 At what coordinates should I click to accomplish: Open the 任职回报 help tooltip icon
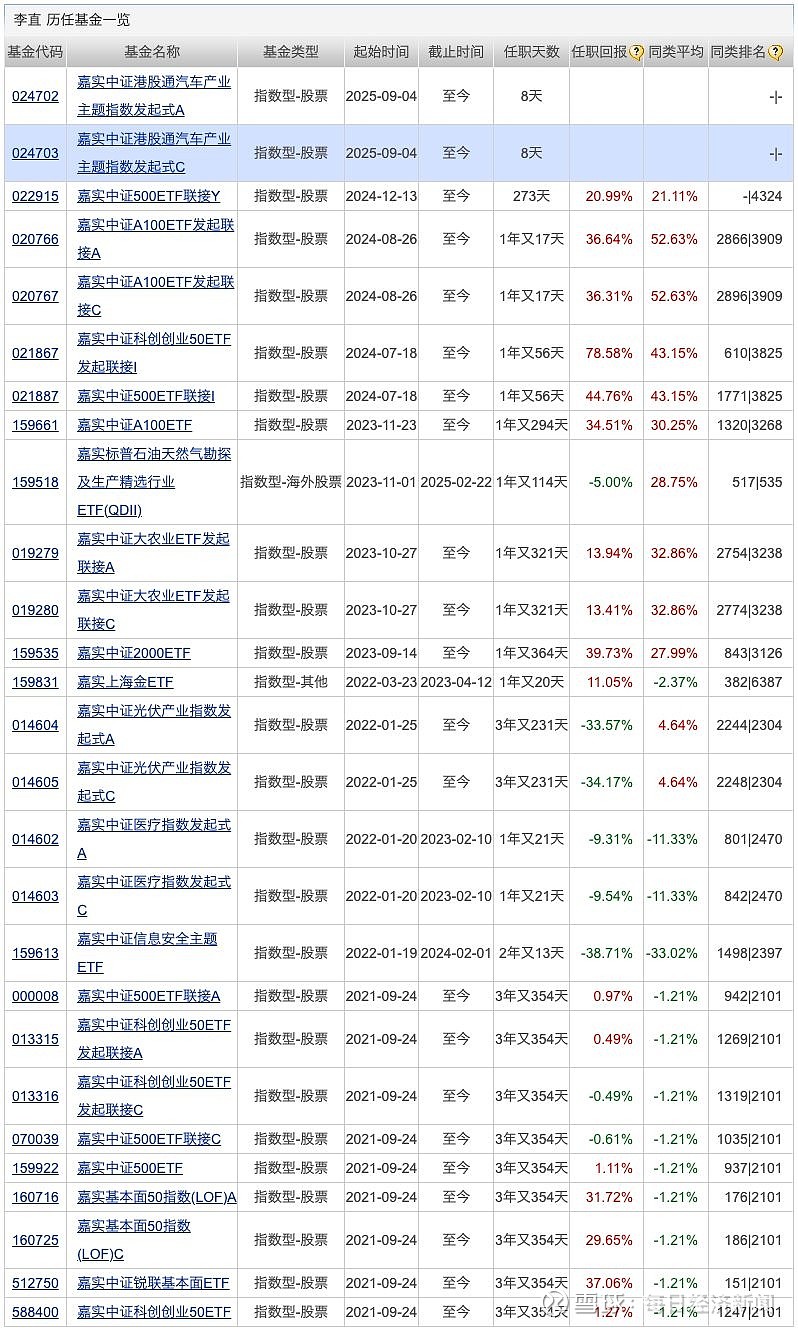(634, 52)
